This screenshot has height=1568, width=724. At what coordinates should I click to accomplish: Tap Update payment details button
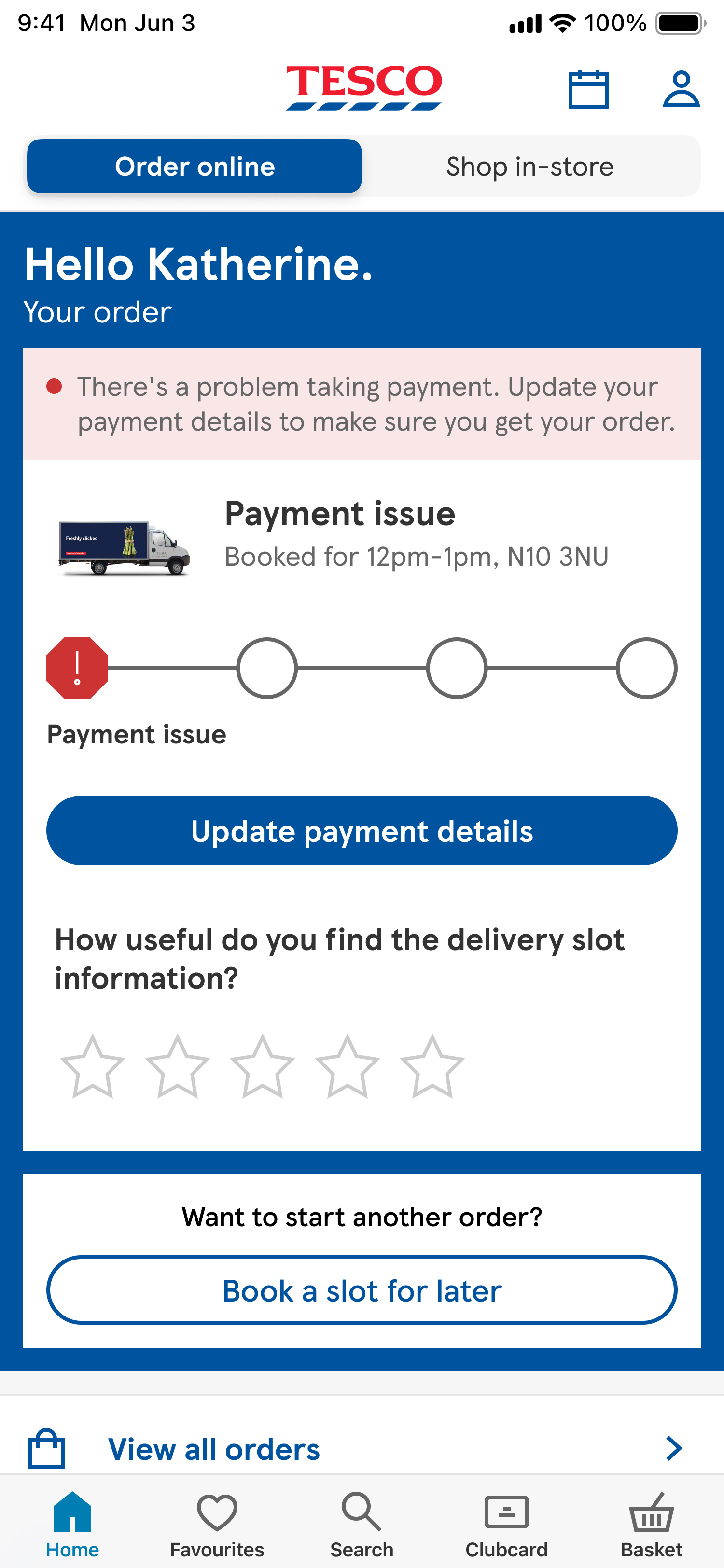click(x=362, y=830)
